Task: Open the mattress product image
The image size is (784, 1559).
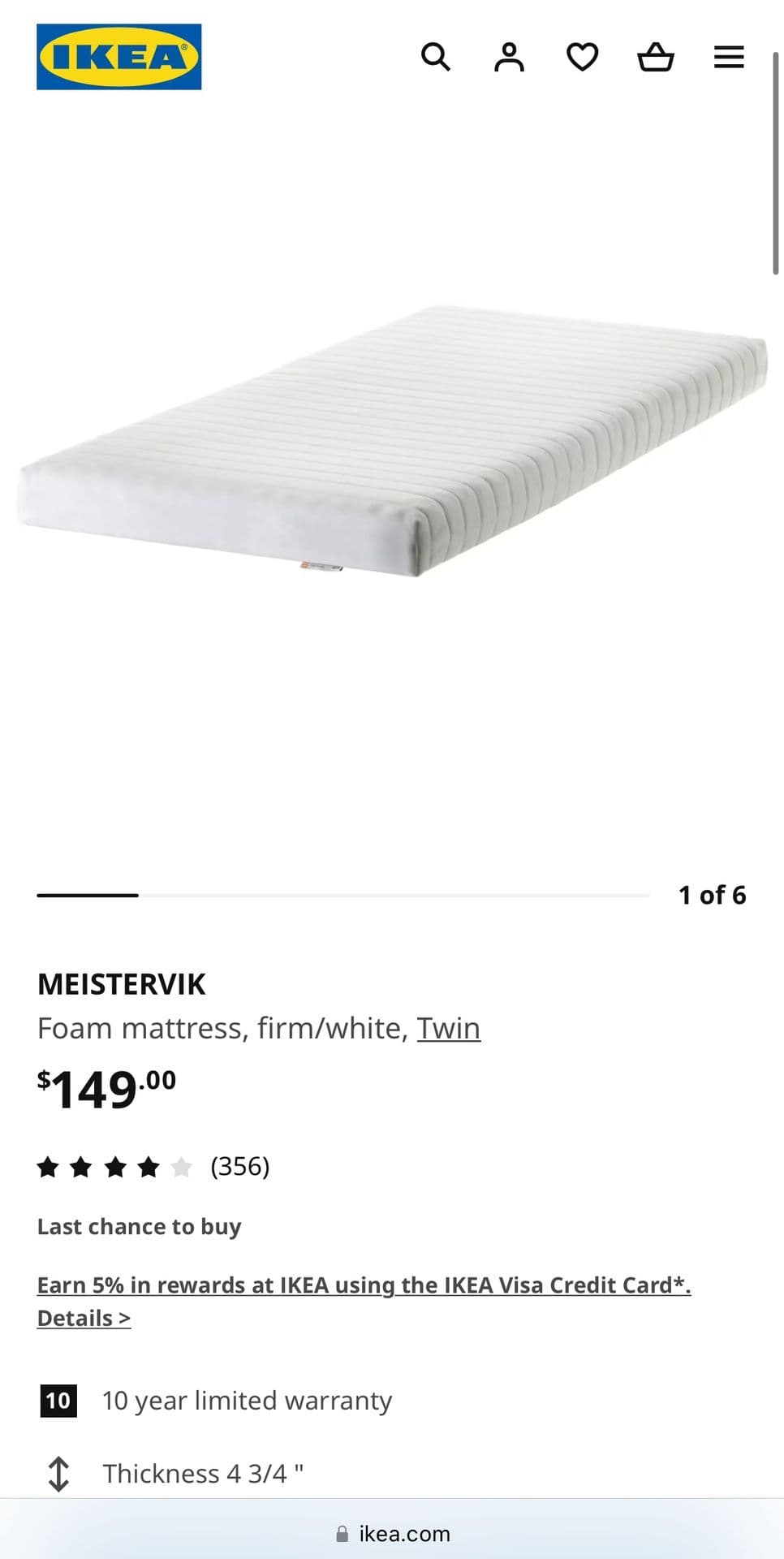Action: coord(392,443)
